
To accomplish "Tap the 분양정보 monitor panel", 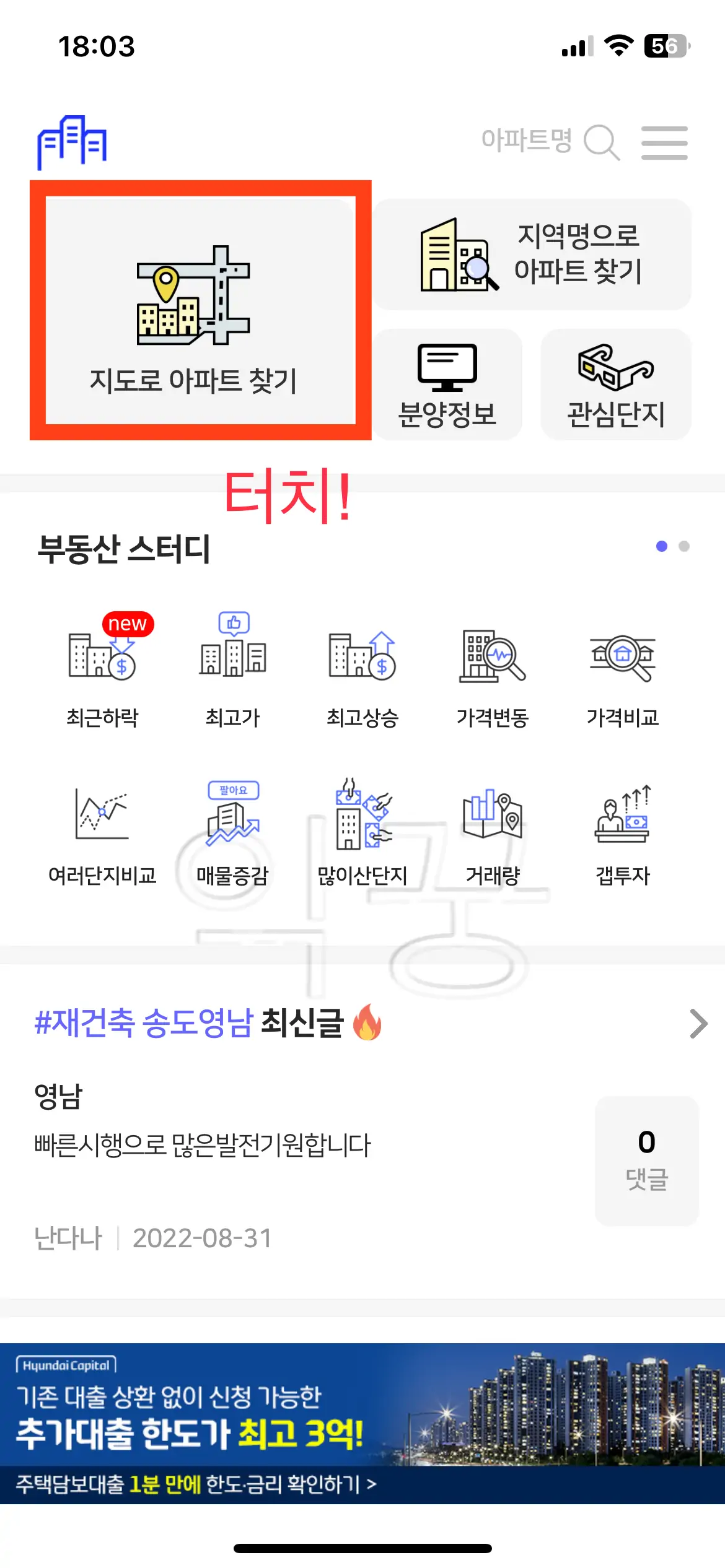I will click(447, 384).
